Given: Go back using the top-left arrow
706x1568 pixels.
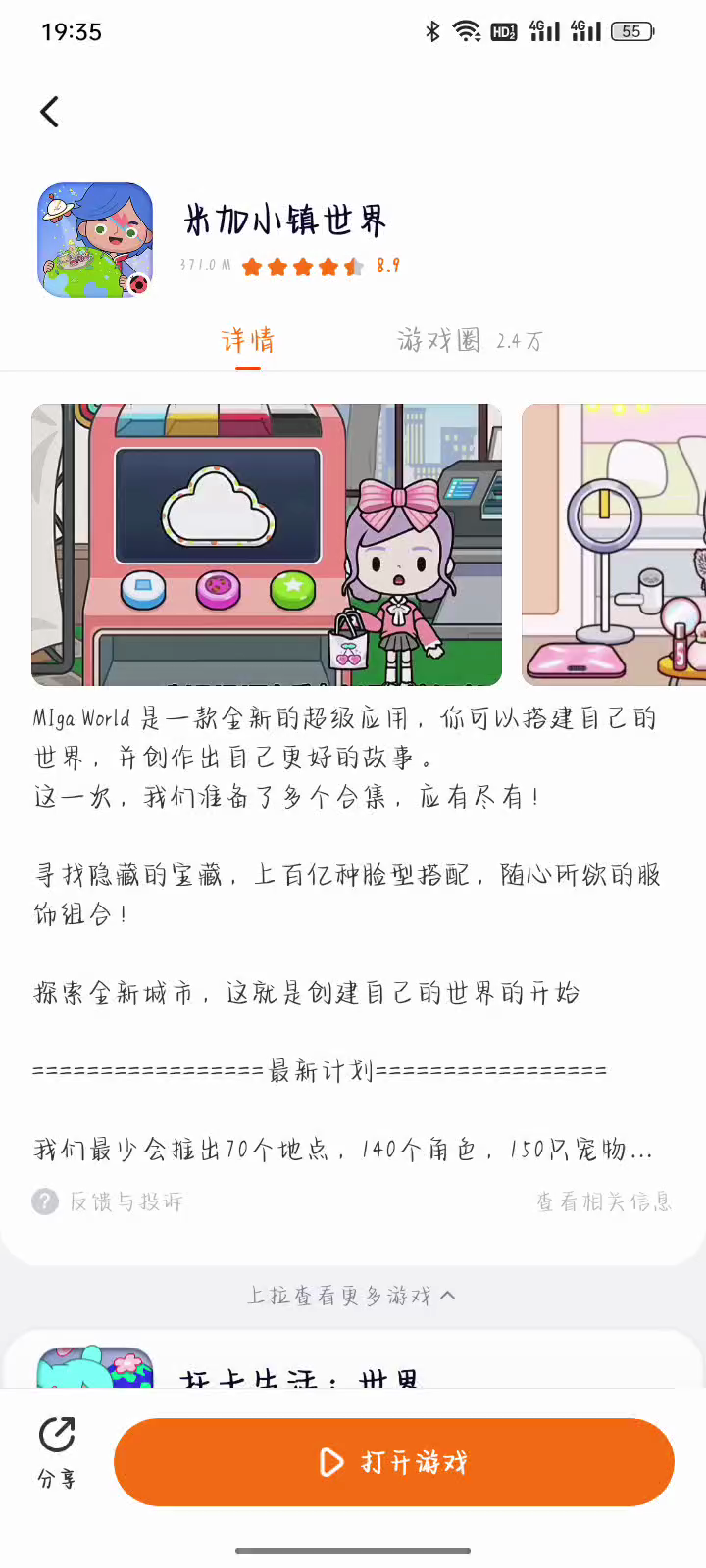Looking at the screenshot, I should (x=50, y=112).
